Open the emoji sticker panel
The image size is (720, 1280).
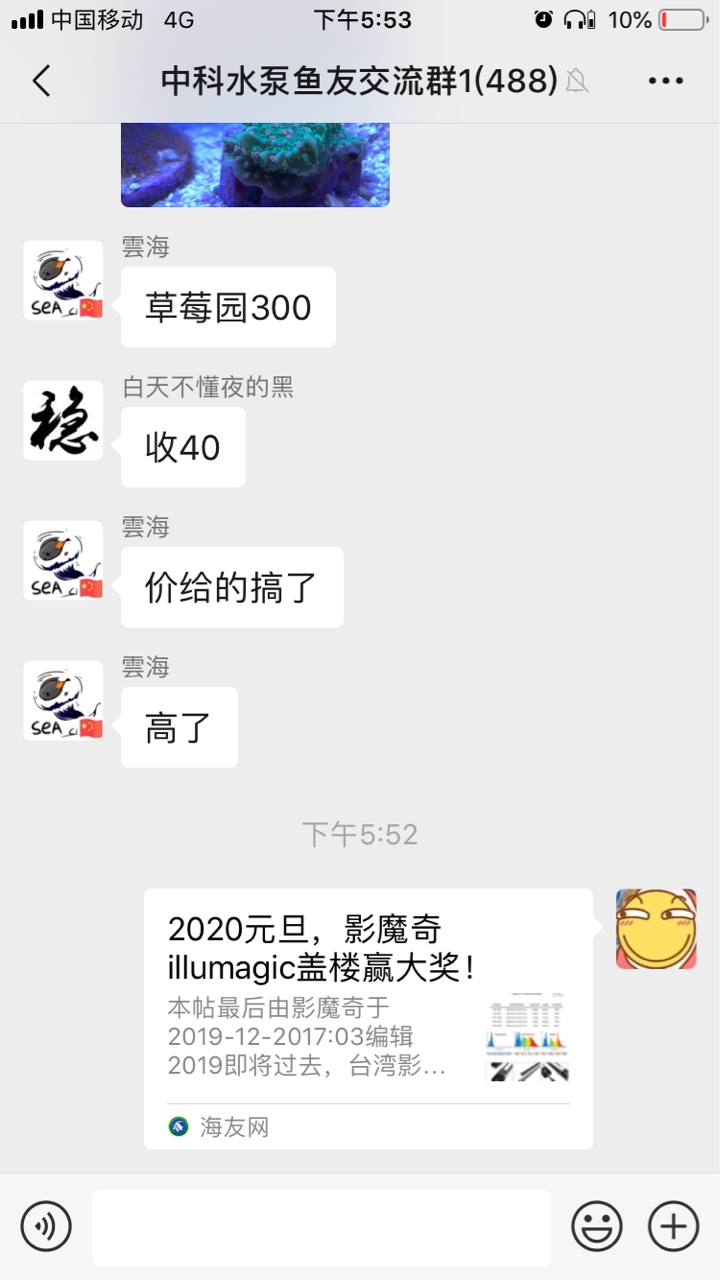597,1226
